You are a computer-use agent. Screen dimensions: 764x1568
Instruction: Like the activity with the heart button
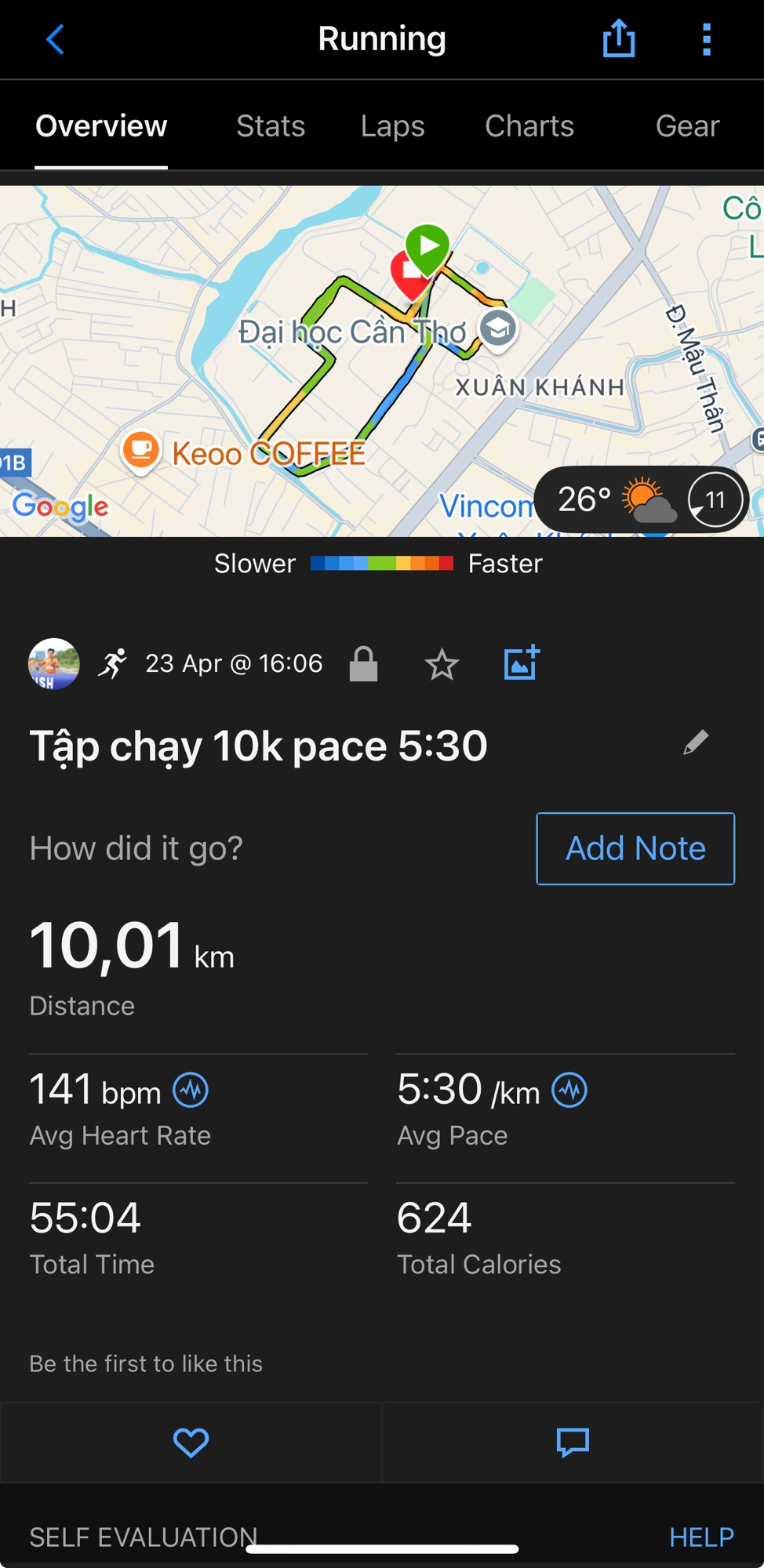pos(191,1443)
